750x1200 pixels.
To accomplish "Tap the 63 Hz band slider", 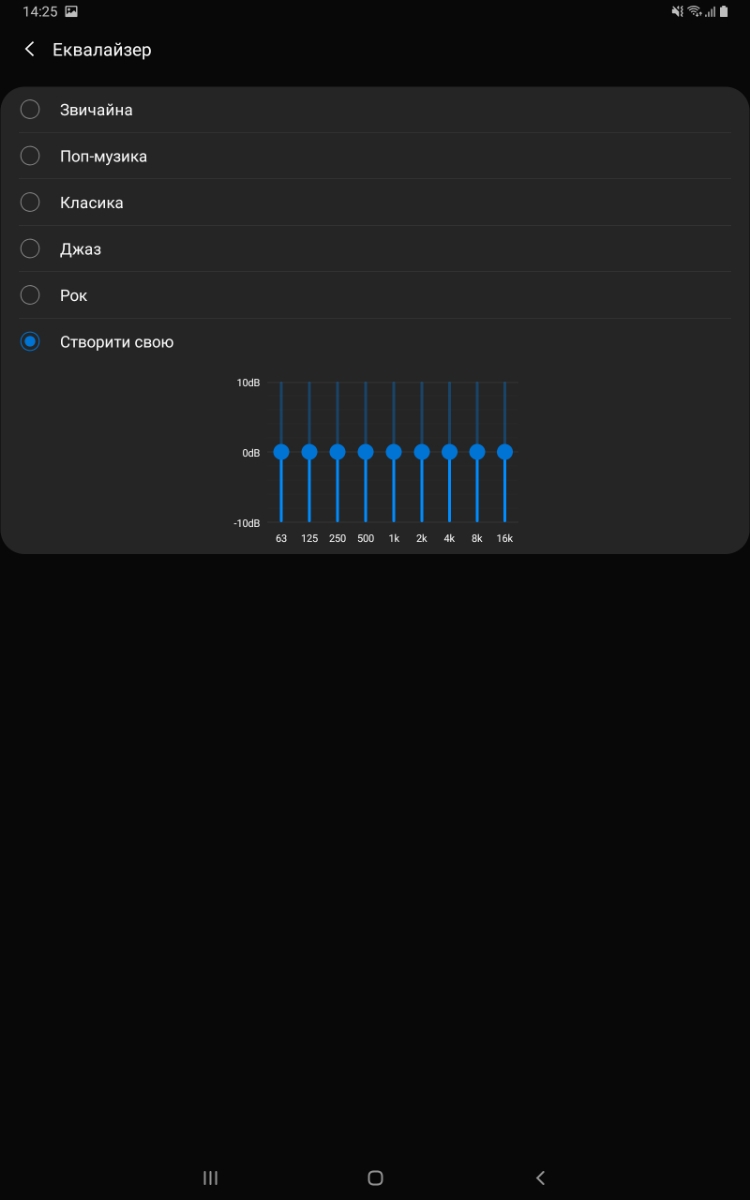I will click(281, 452).
